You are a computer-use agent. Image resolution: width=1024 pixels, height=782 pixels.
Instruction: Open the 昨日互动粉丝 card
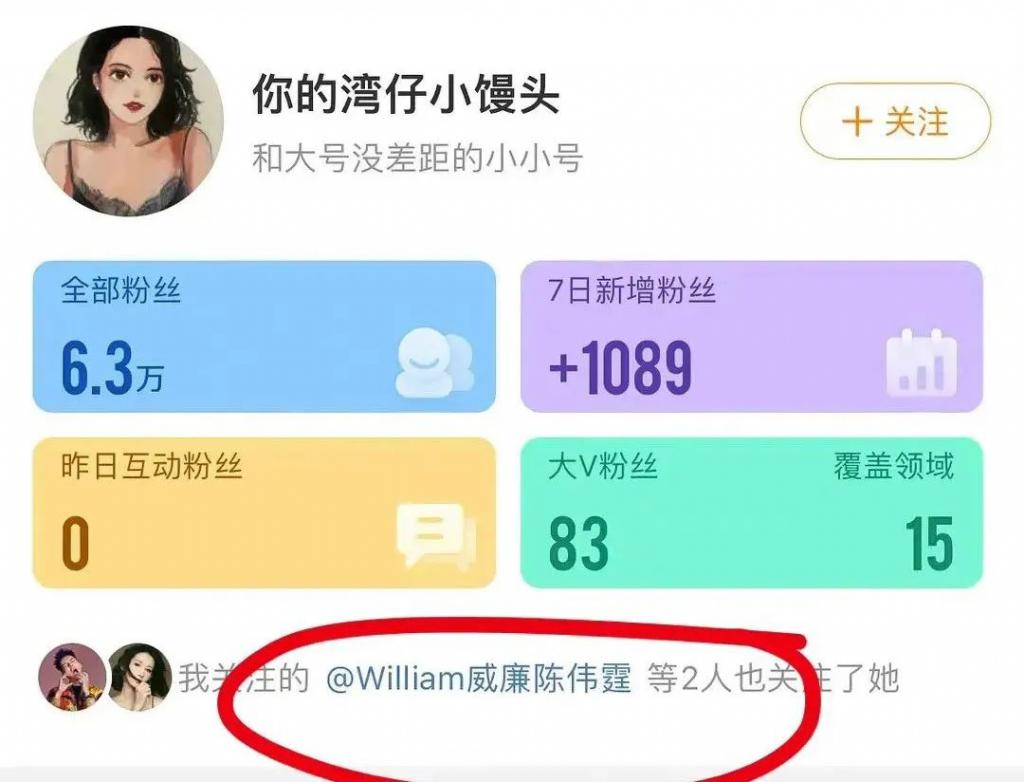(264, 513)
